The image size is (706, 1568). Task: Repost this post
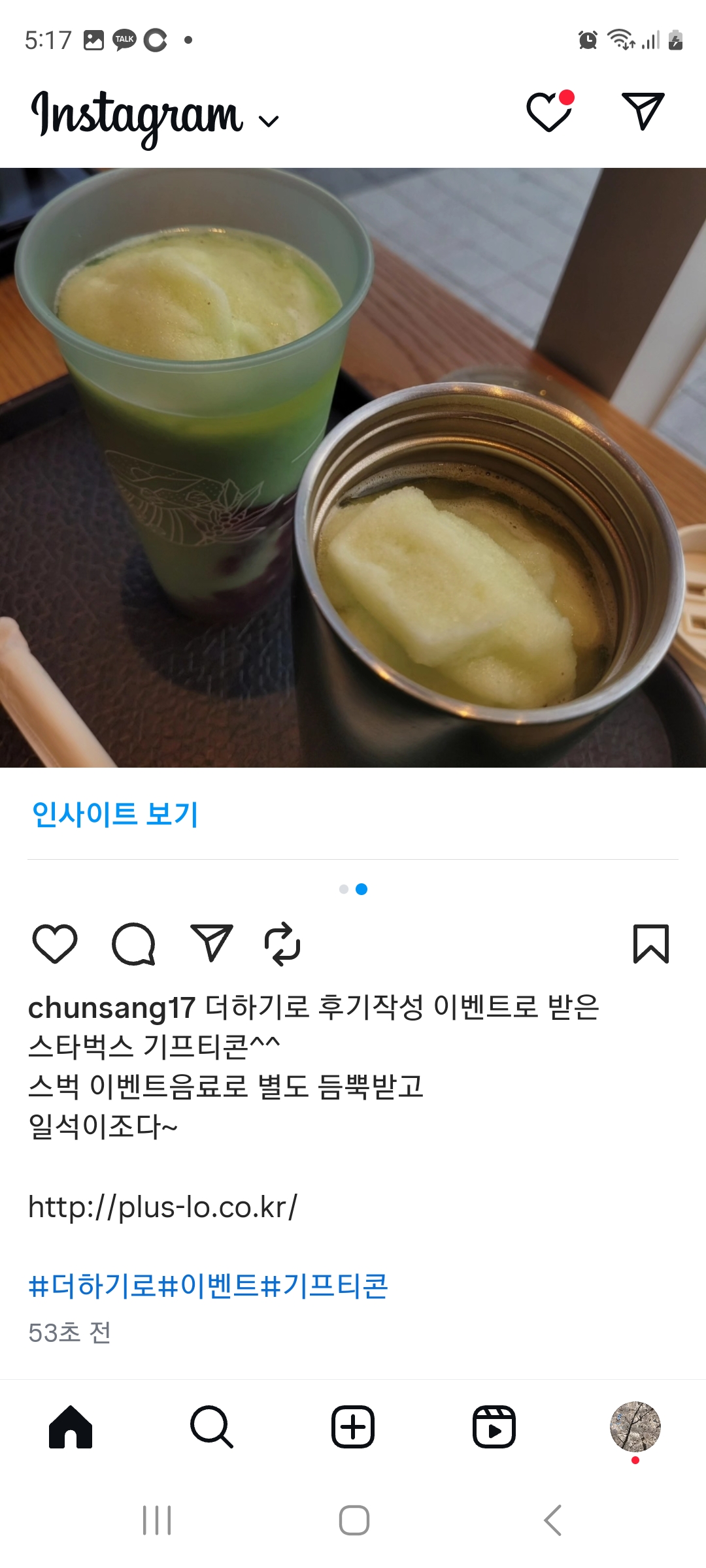click(282, 944)
